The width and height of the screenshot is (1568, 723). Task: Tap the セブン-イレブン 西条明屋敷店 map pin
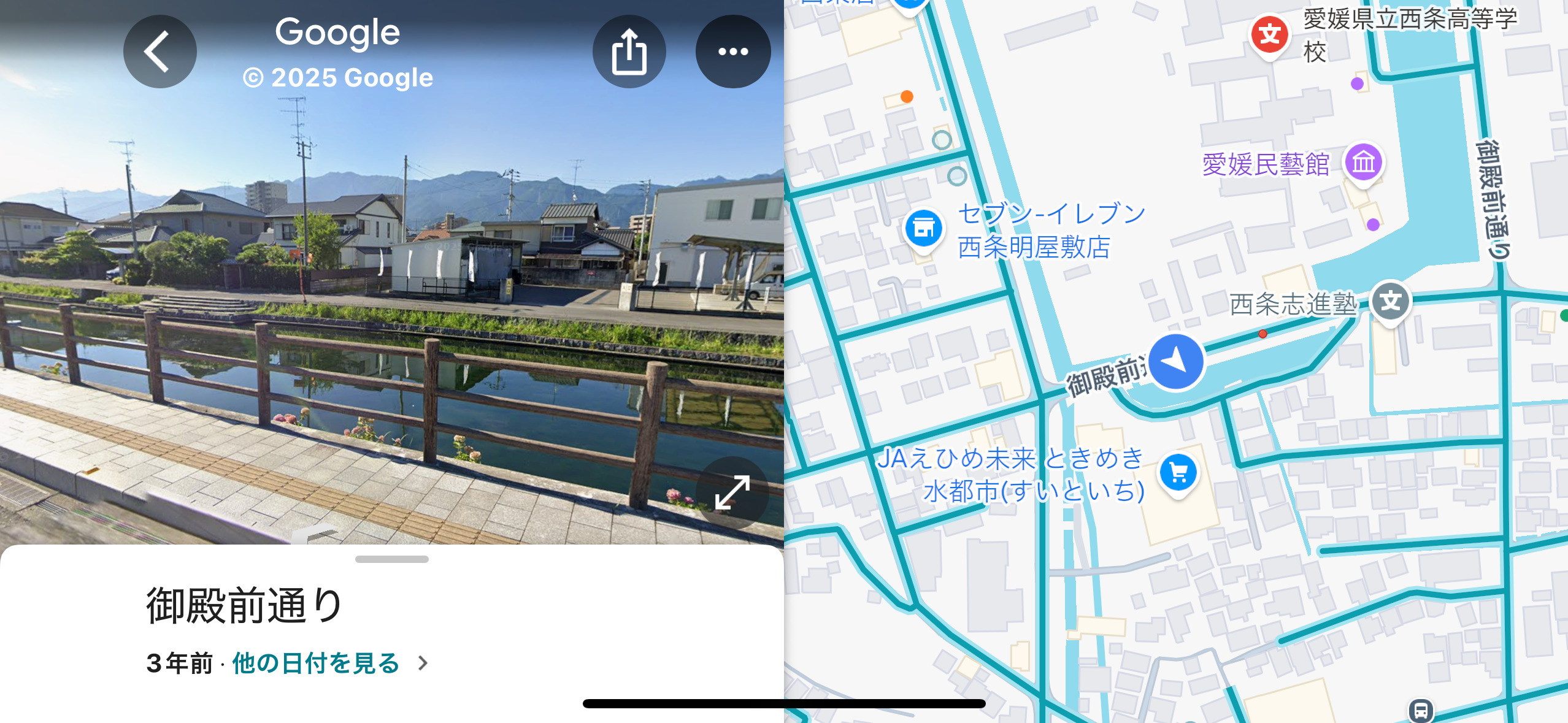pyautogui.click(x=923, y=229)
